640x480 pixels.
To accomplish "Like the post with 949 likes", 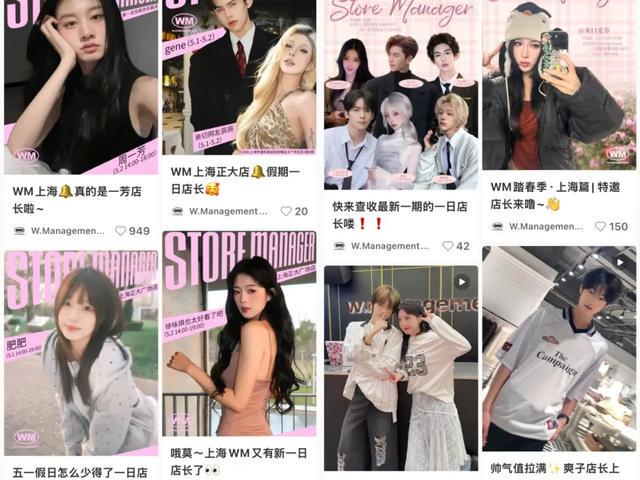I will (x=121, y=230).
